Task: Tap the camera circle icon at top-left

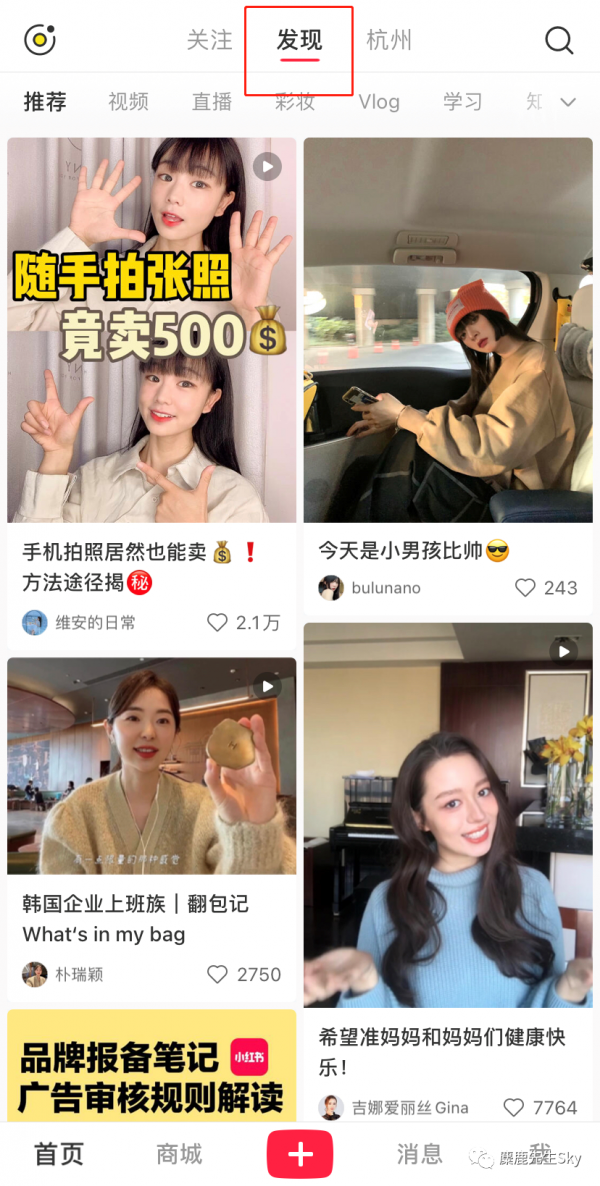Action: click(39, 41)
